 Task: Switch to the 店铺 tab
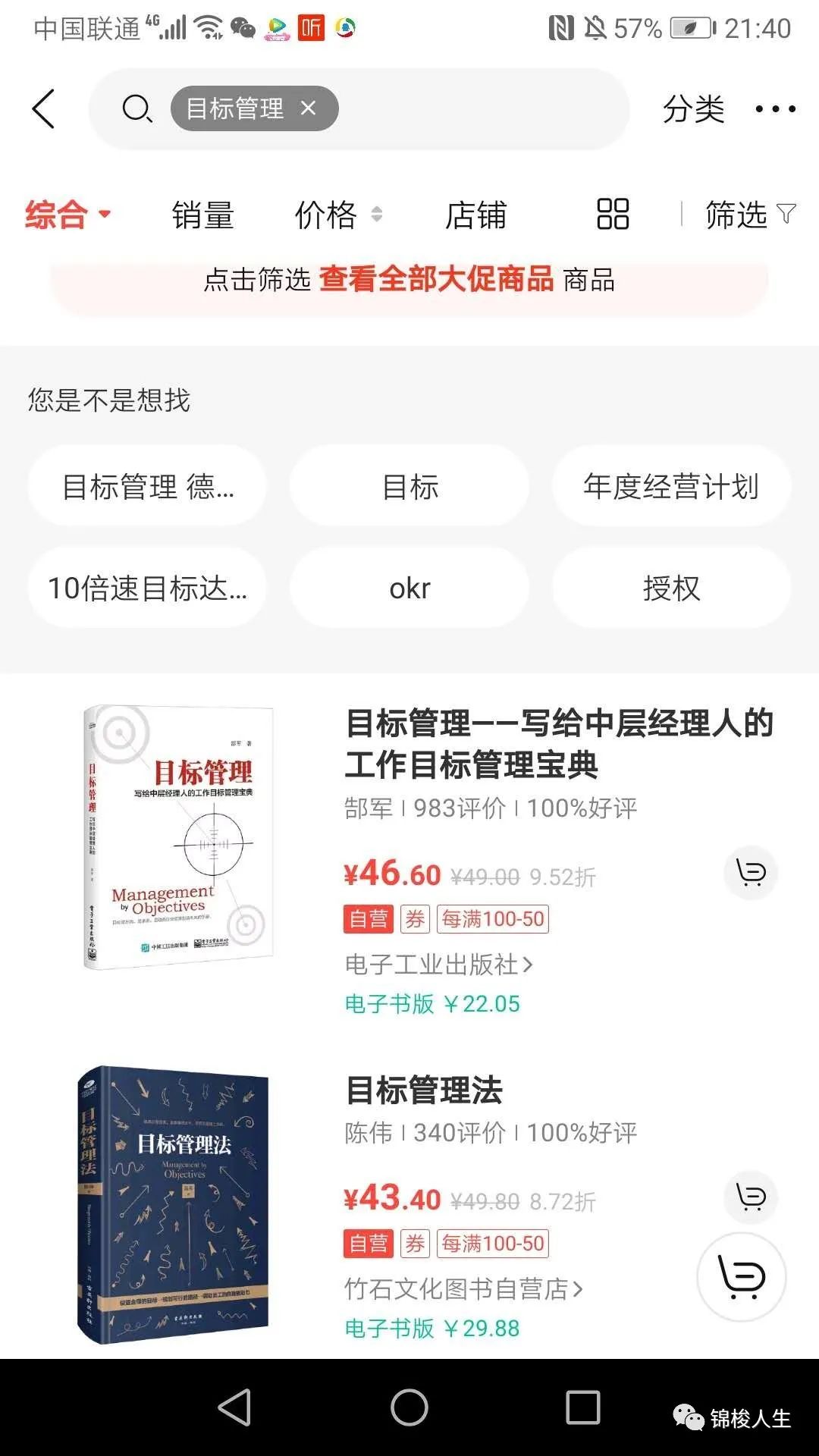click(475, 215)
